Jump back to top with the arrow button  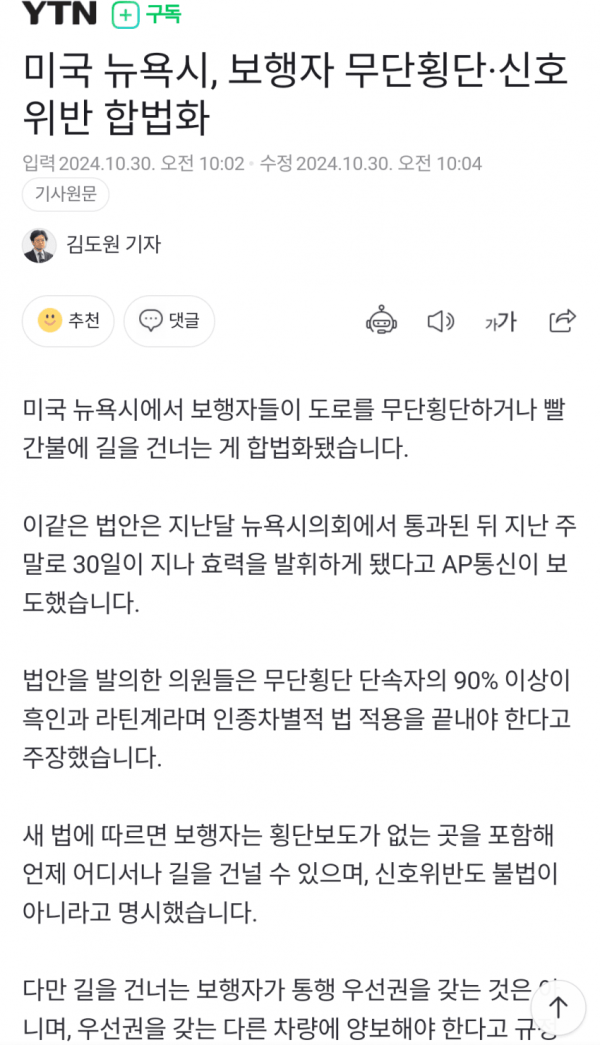pyautogui.click(x=559, y=1006)
